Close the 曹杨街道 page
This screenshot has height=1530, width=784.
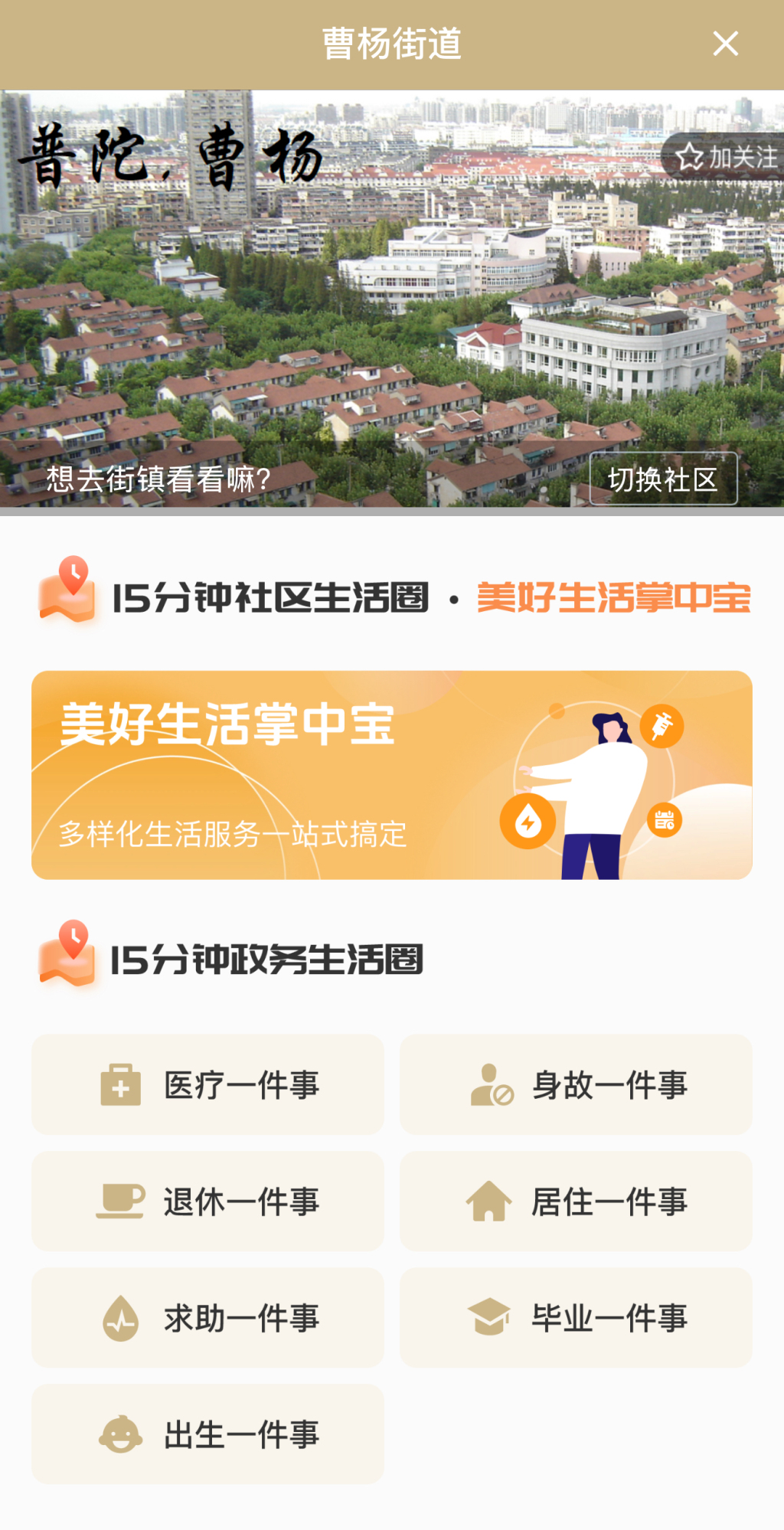click(x=725, y=44)
